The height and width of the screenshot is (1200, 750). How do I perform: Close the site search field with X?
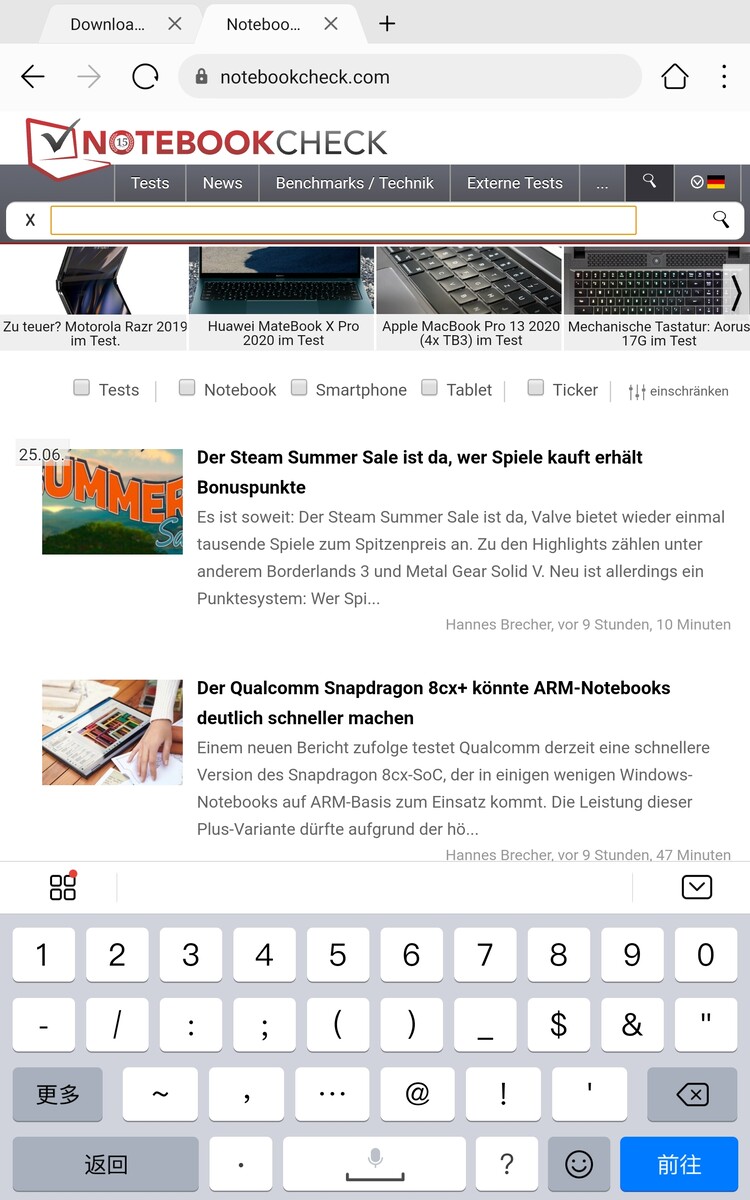pos(30,220)
